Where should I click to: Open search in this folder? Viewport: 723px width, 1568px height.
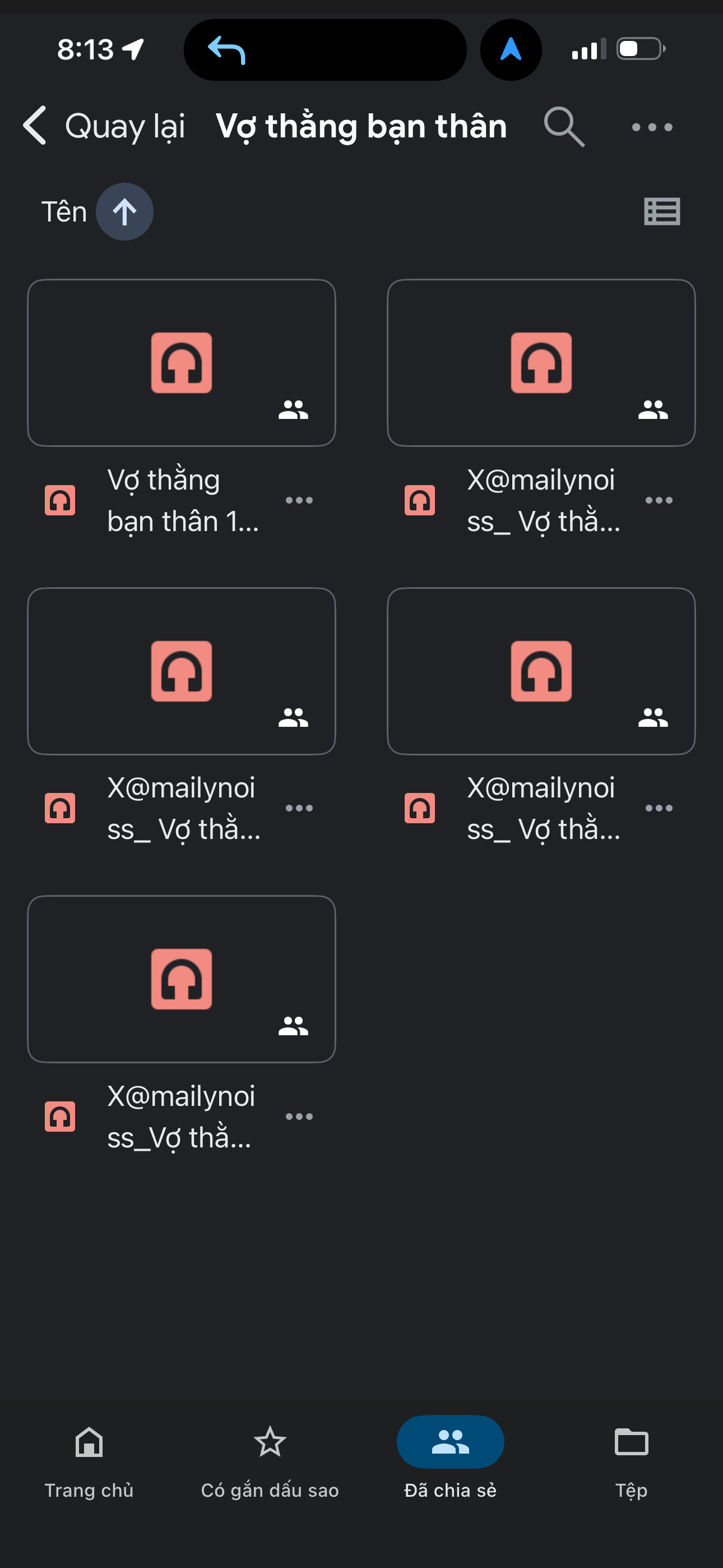[564, 127]
